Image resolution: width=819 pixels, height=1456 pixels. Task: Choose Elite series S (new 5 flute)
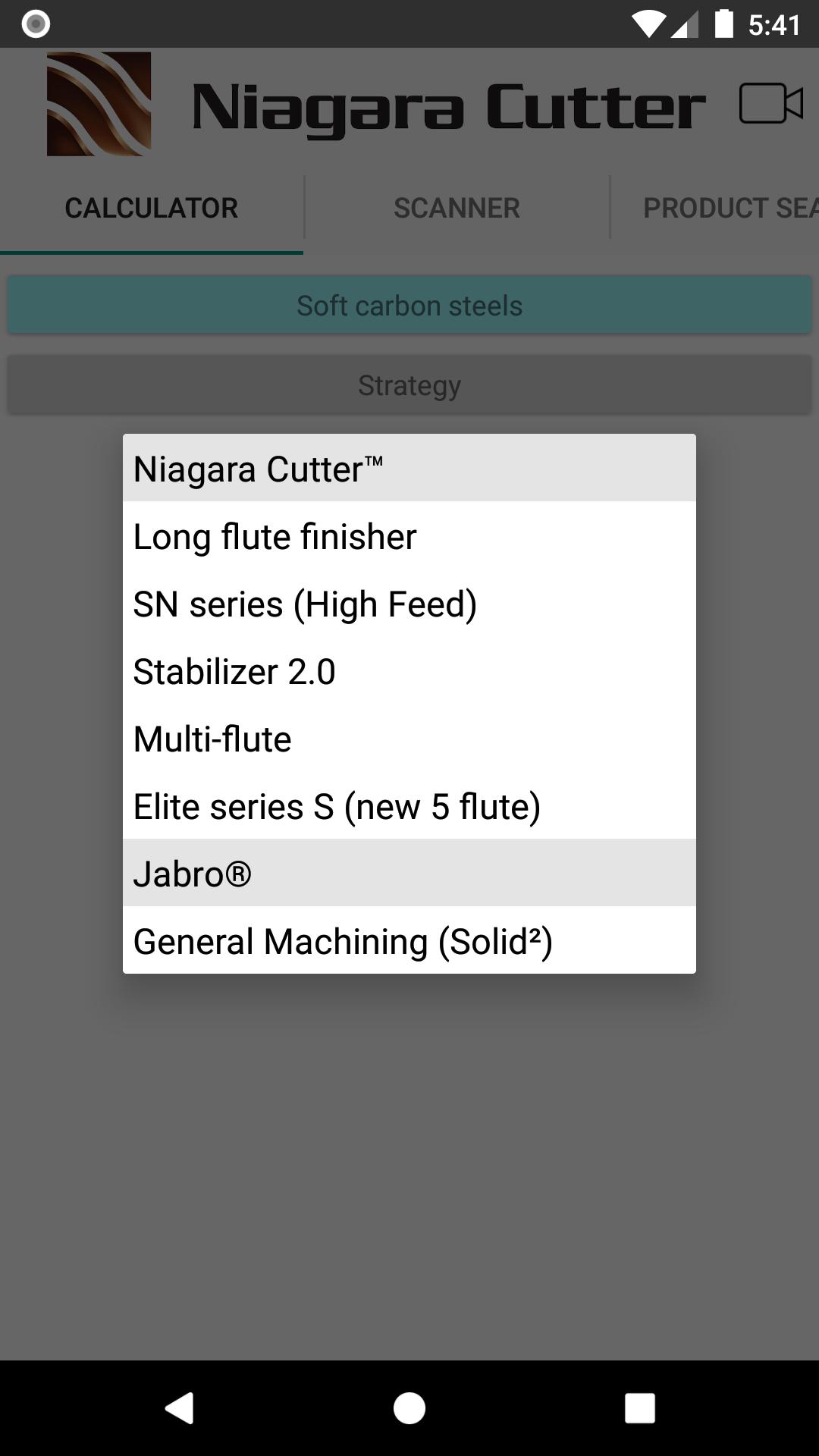pyautogui.click(x=409, y=807)
